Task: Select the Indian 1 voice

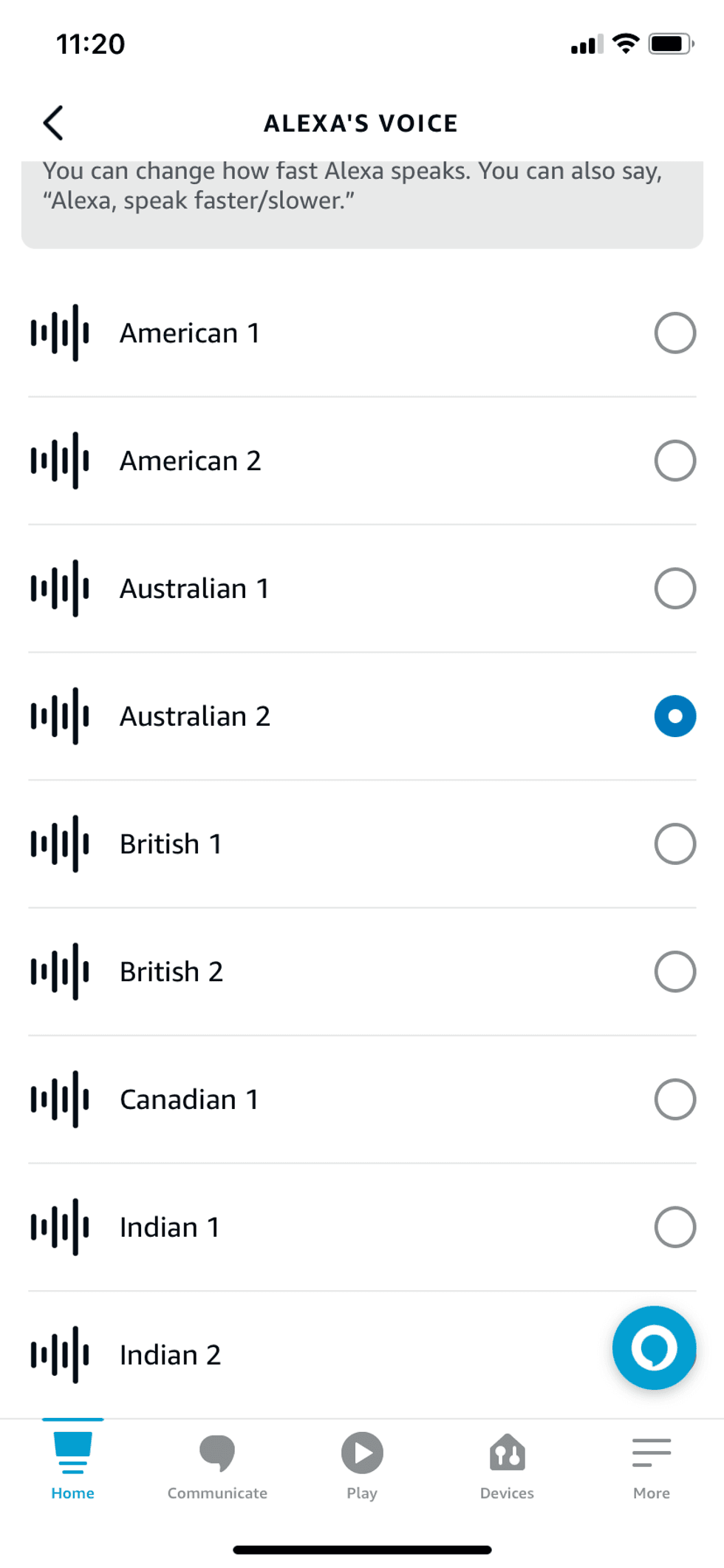Action: click(x=674, y=1226)
